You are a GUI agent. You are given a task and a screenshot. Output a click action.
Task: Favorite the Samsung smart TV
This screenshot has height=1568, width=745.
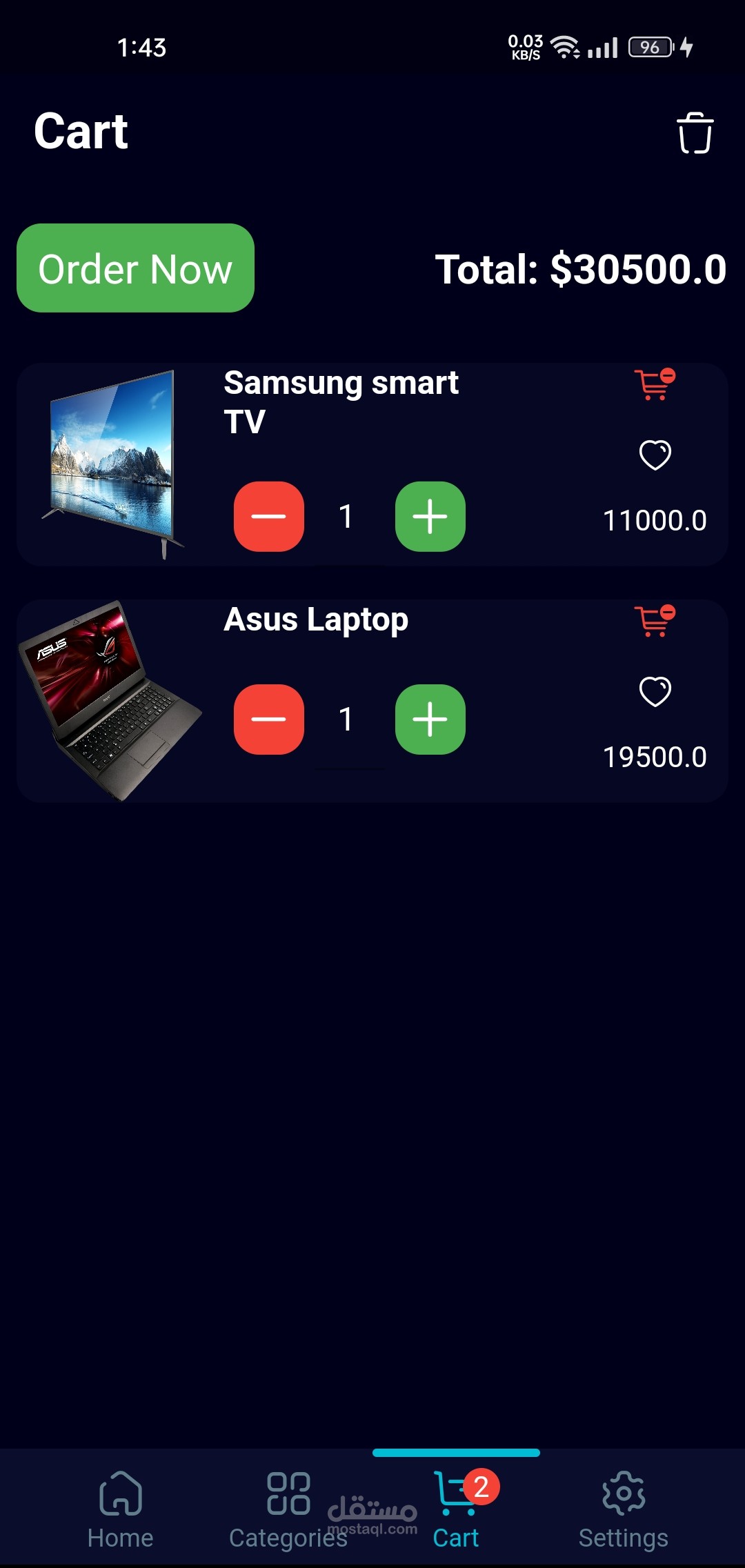[655, 455]
